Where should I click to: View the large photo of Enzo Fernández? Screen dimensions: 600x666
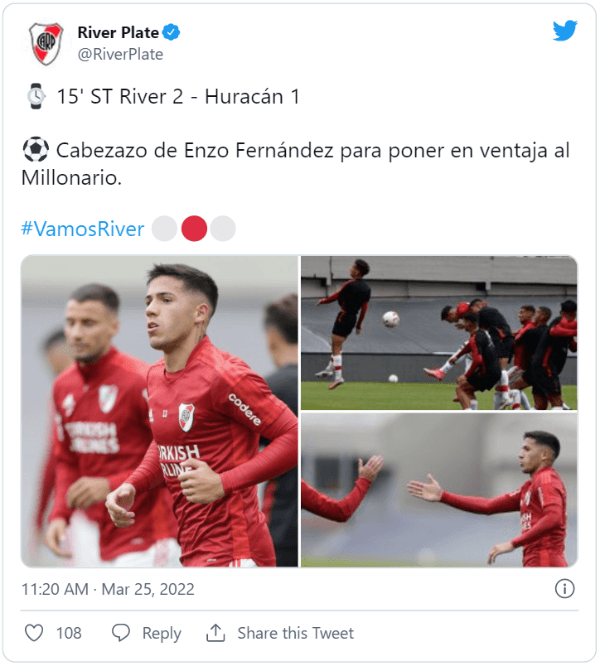pos(160,411)
